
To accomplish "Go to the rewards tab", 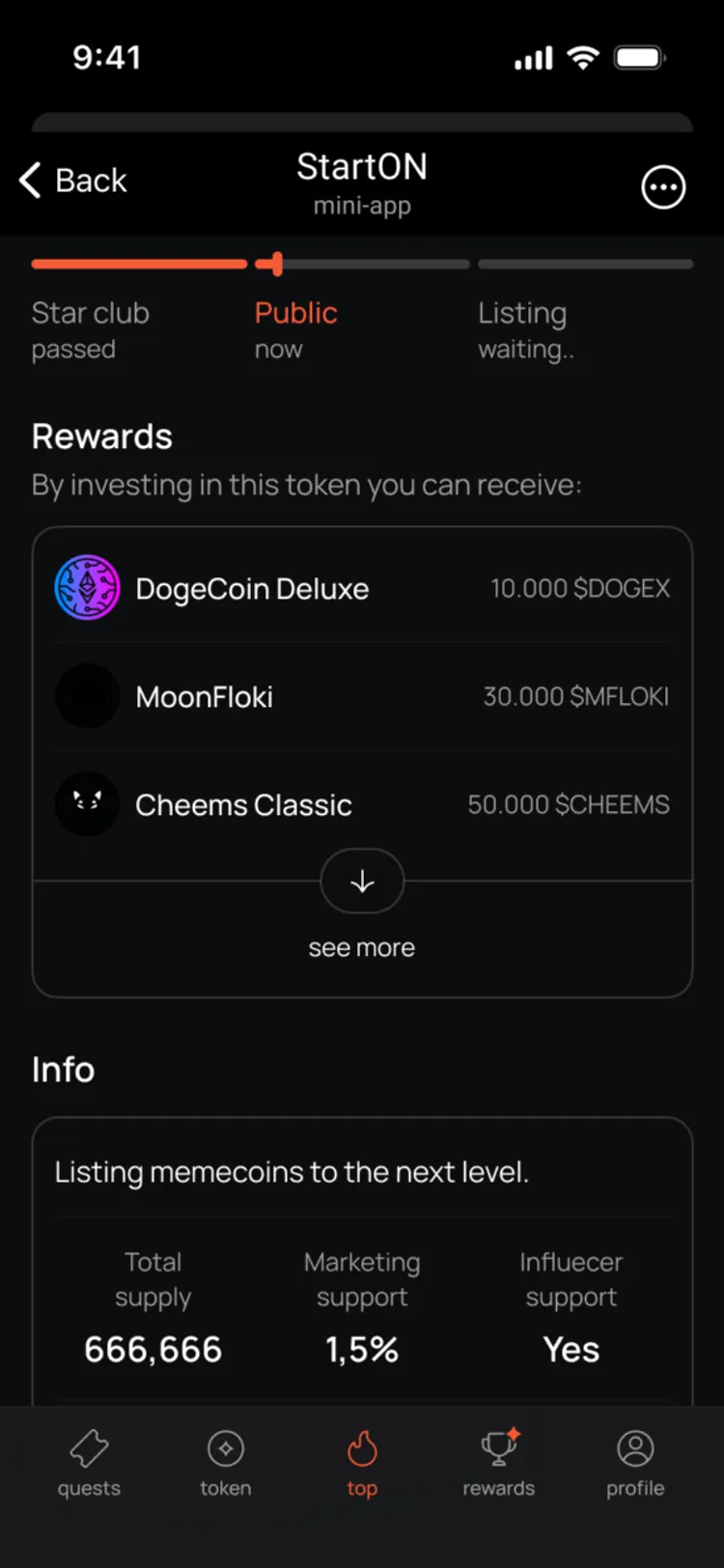I will [498, 1462].
